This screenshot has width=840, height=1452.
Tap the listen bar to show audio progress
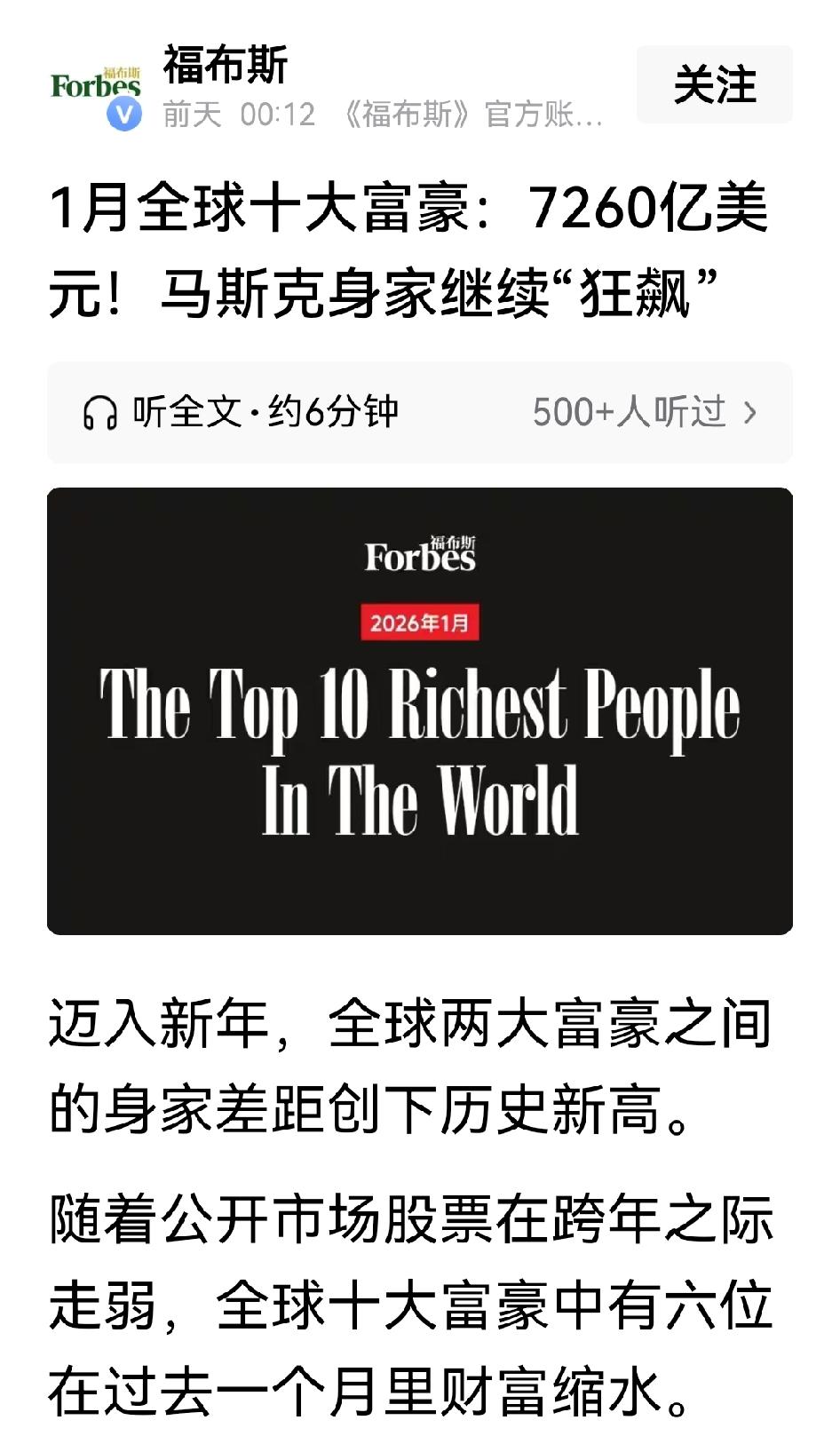click(419, 411)
